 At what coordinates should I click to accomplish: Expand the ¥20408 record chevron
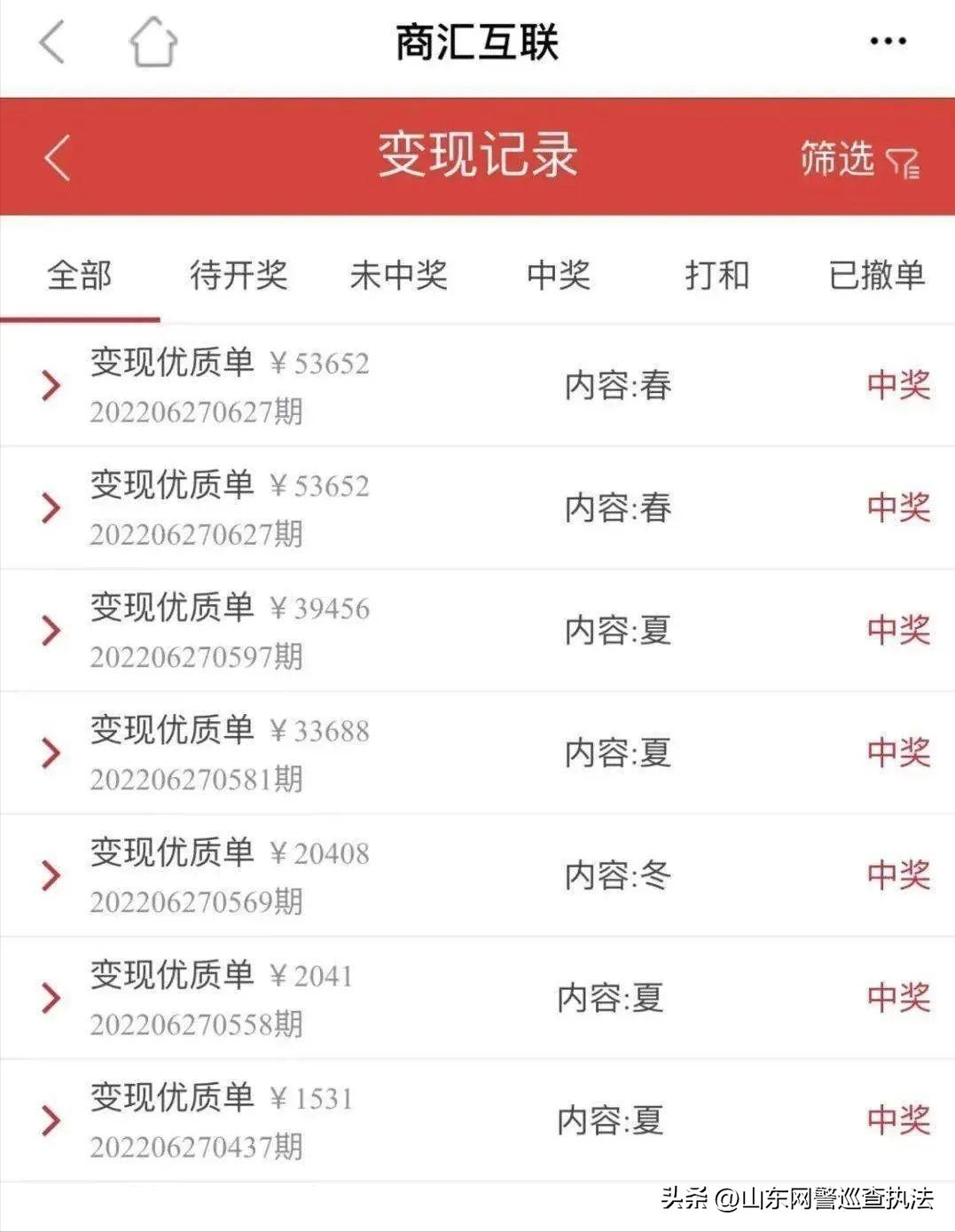(51, 875)
